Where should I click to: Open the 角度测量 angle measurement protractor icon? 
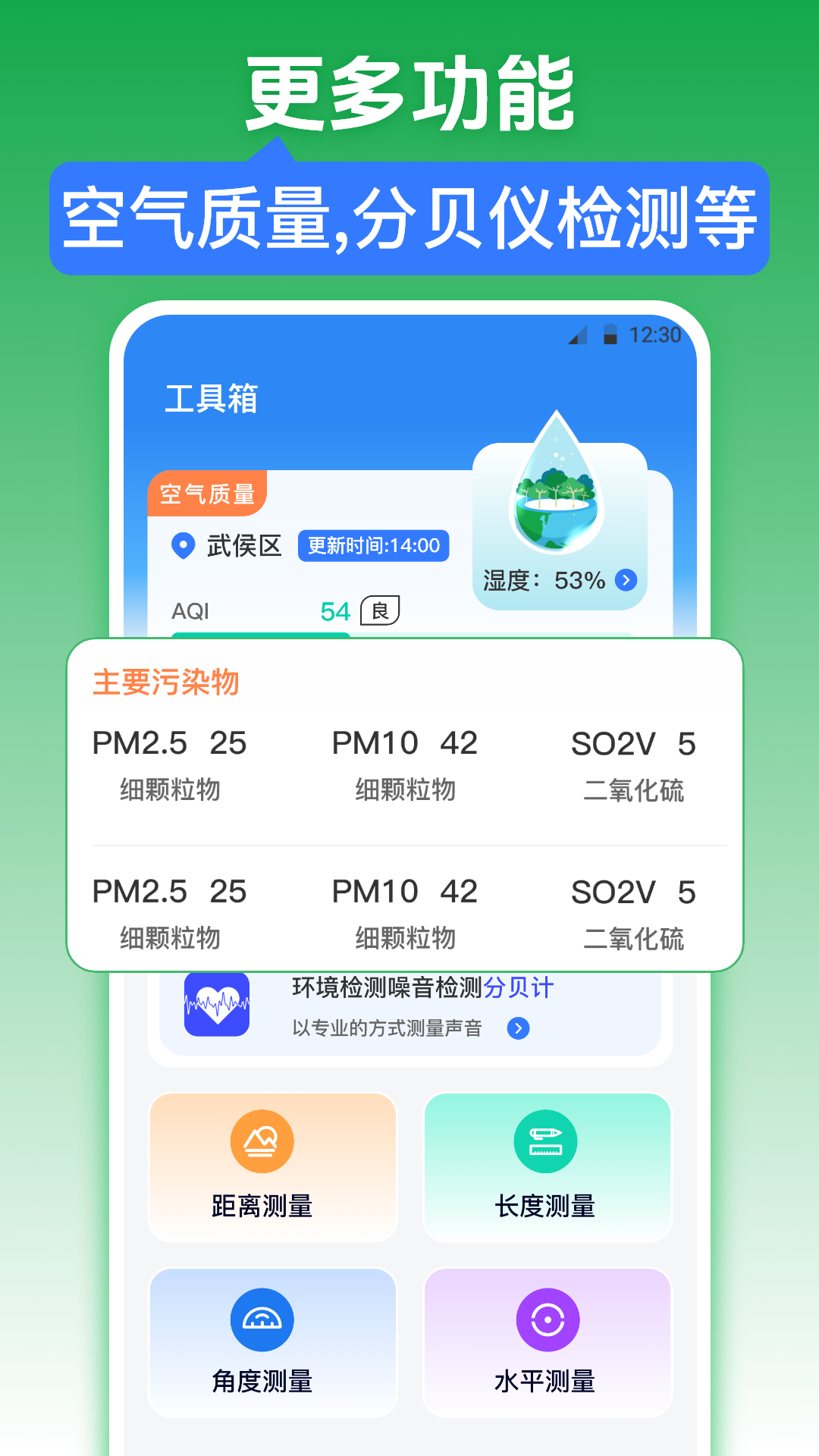click(x=262, y=1319)
